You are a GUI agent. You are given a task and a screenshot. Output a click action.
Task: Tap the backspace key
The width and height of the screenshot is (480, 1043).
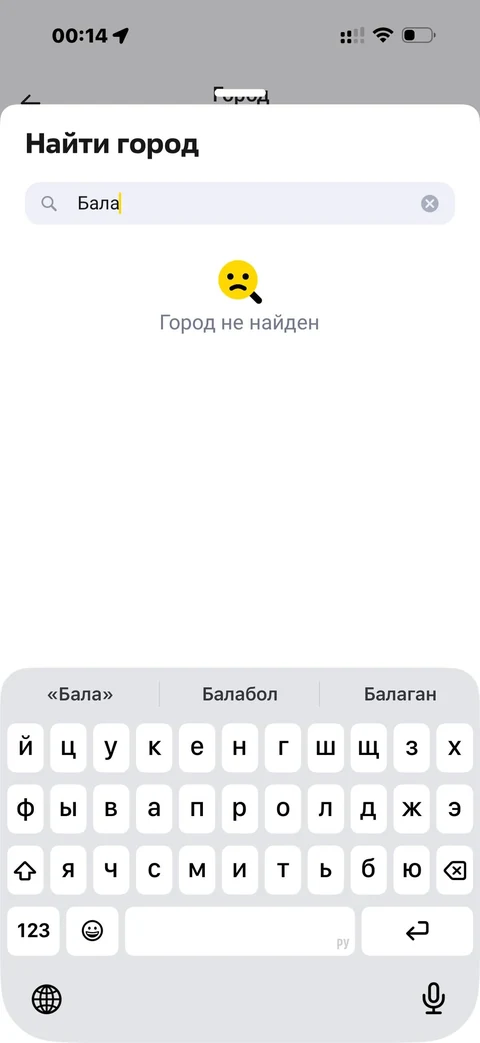pos(454,870)
